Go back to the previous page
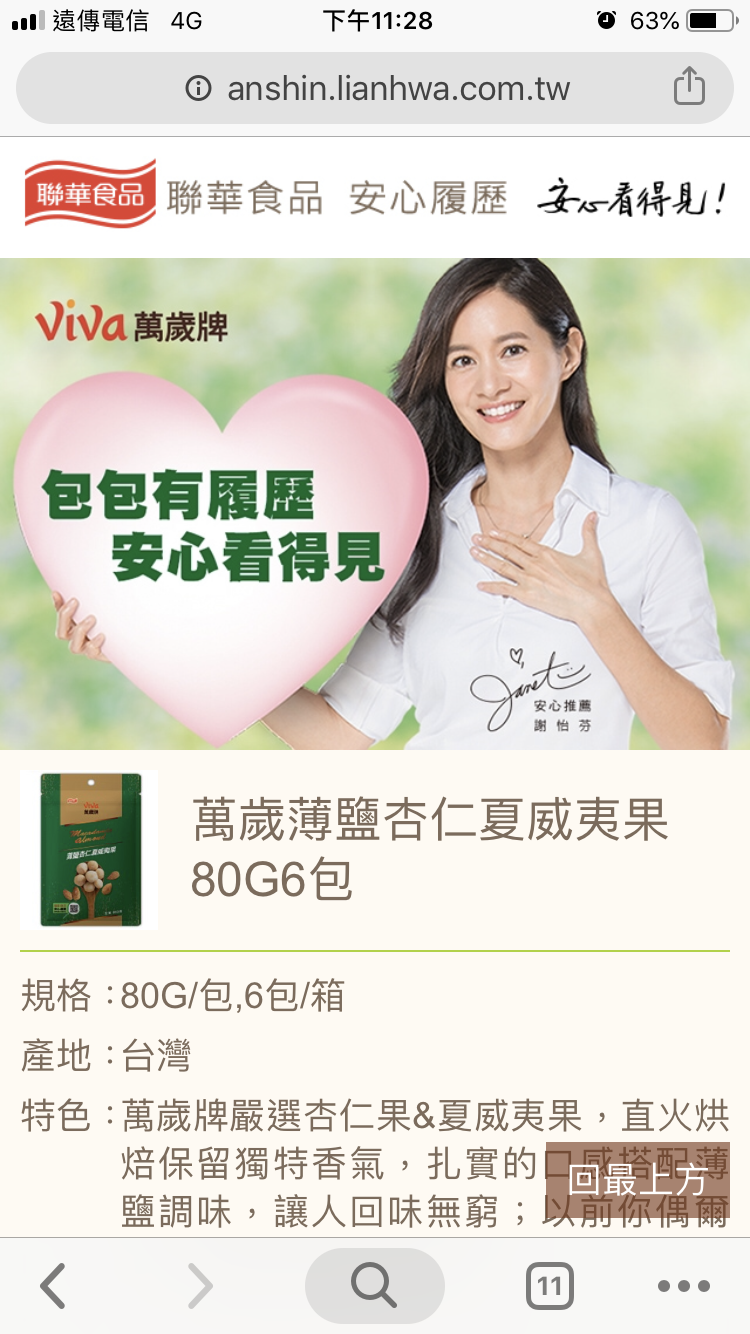Image resolution: width=750 pixels, height=1334 pixels. pyautogui.click(x=53, y=1286)
